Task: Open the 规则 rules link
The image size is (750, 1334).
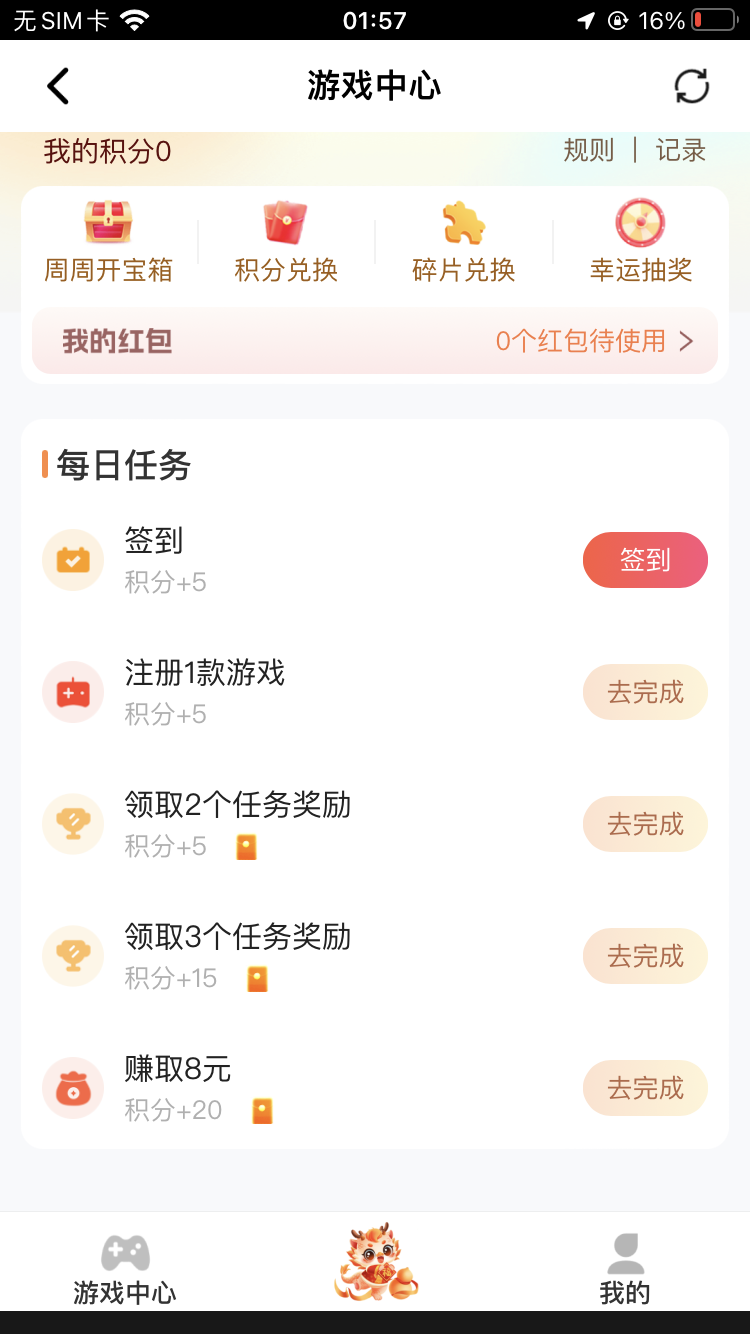Action: tap(590, 151)
